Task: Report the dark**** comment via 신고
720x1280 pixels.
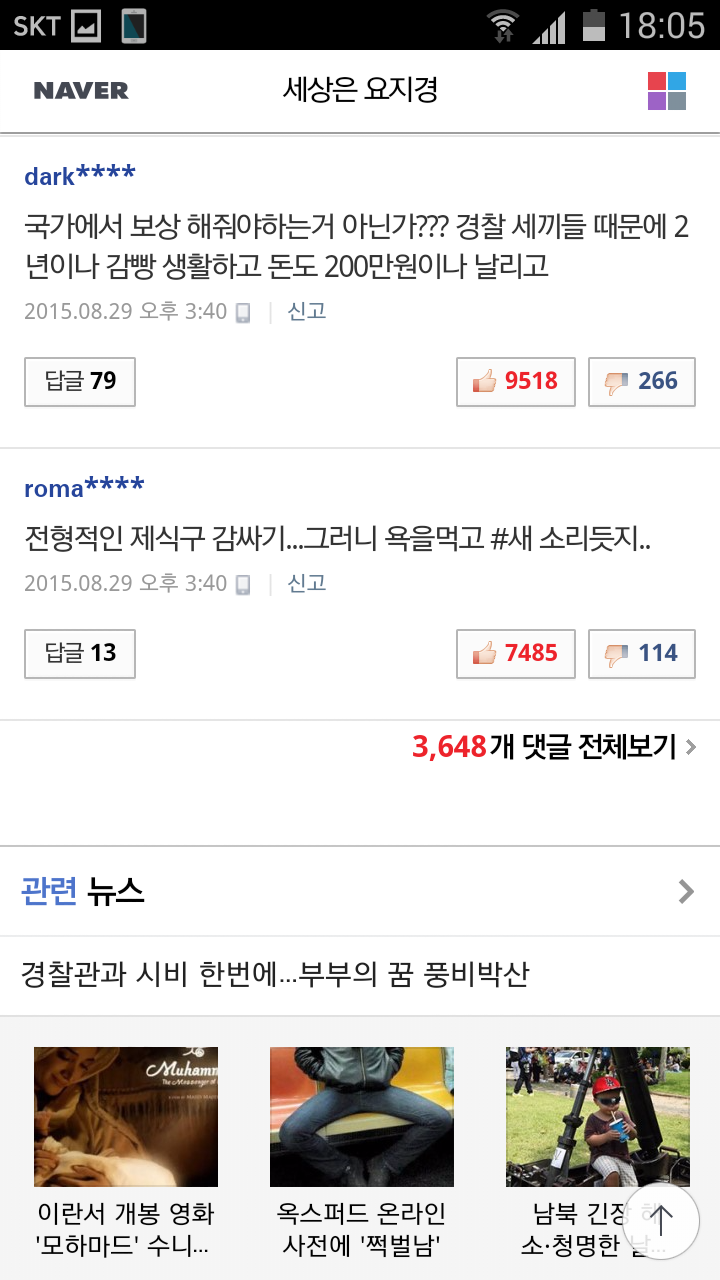Action: point(307,311)
